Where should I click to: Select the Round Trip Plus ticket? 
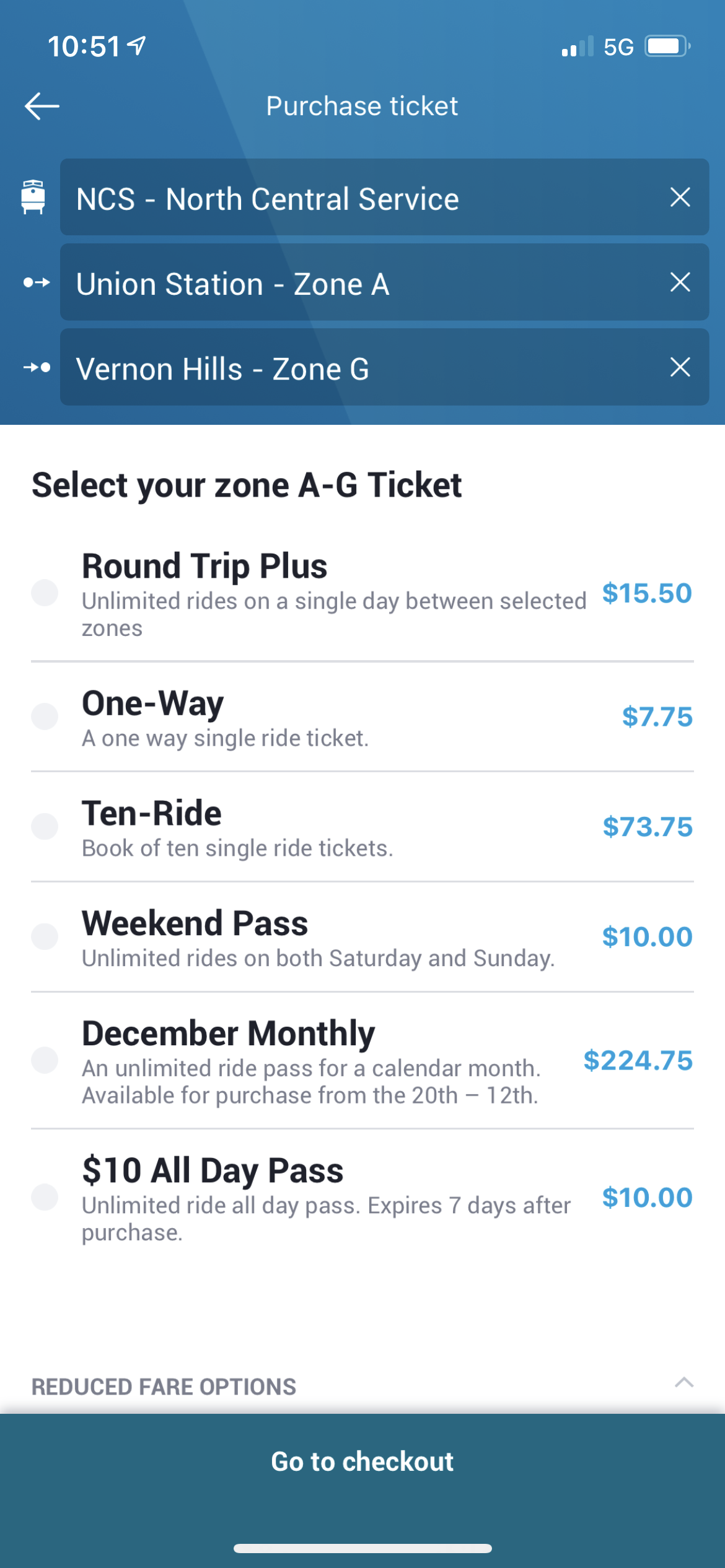coord(362,593)
